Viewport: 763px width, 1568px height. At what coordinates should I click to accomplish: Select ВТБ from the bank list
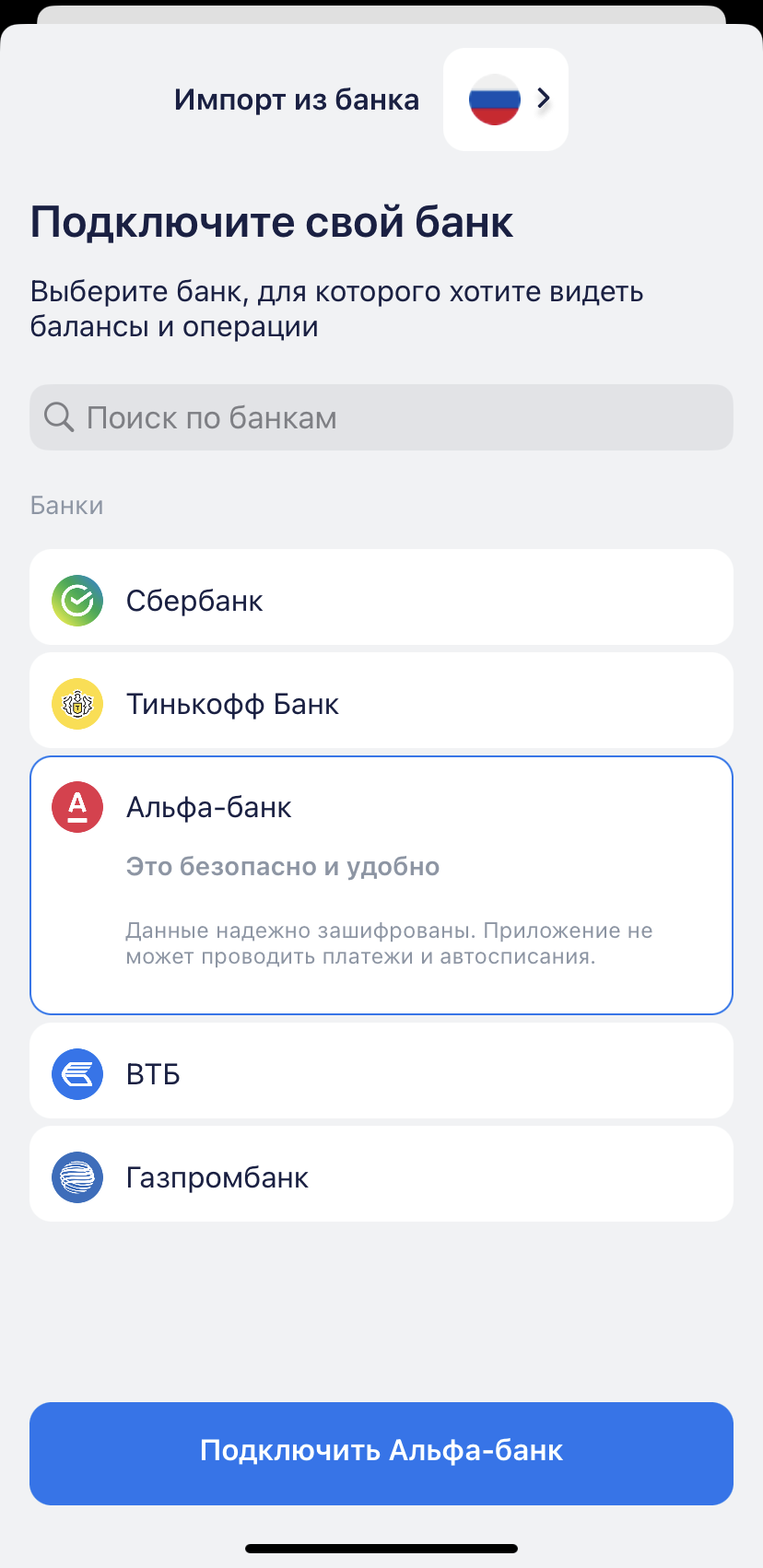coord(381,1071)
